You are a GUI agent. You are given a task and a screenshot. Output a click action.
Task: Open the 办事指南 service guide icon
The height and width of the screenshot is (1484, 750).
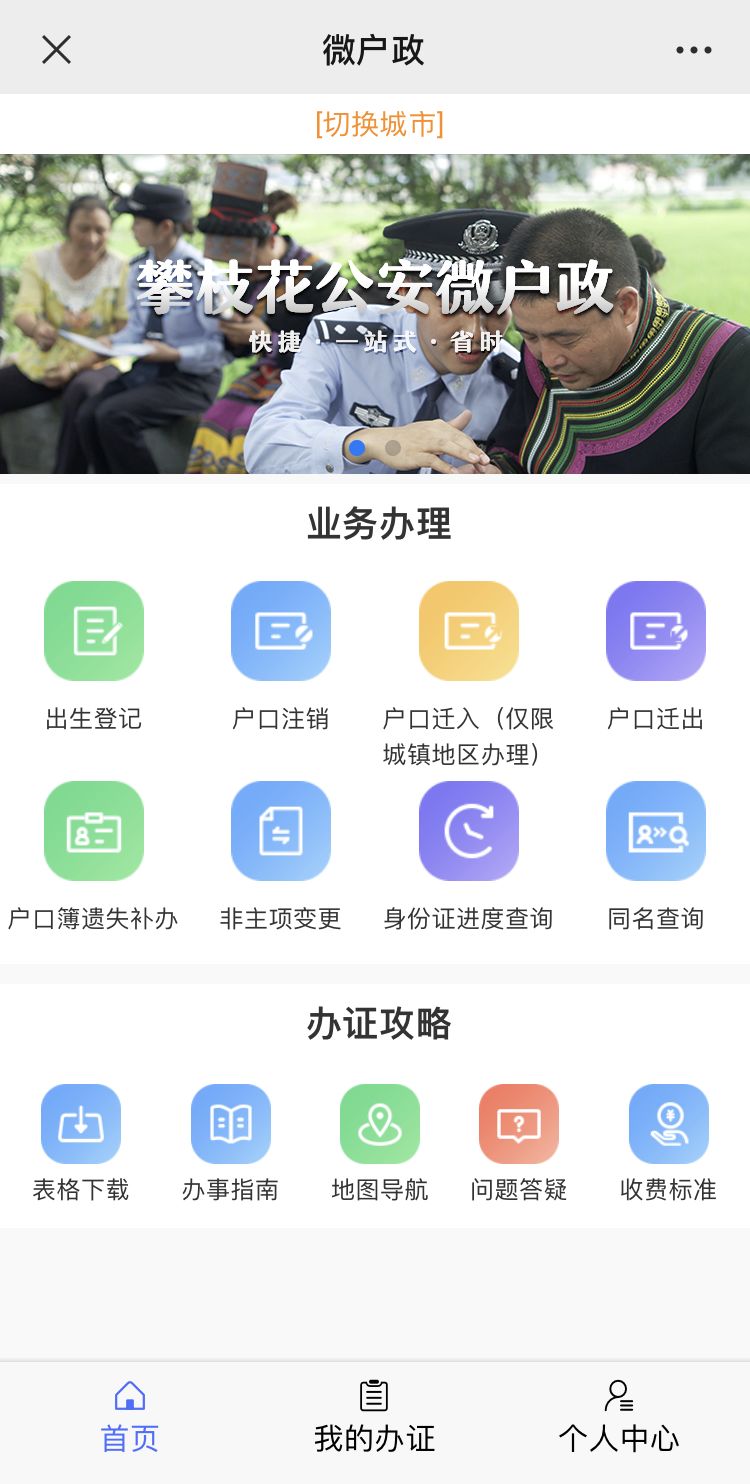tap(231, 1124)
